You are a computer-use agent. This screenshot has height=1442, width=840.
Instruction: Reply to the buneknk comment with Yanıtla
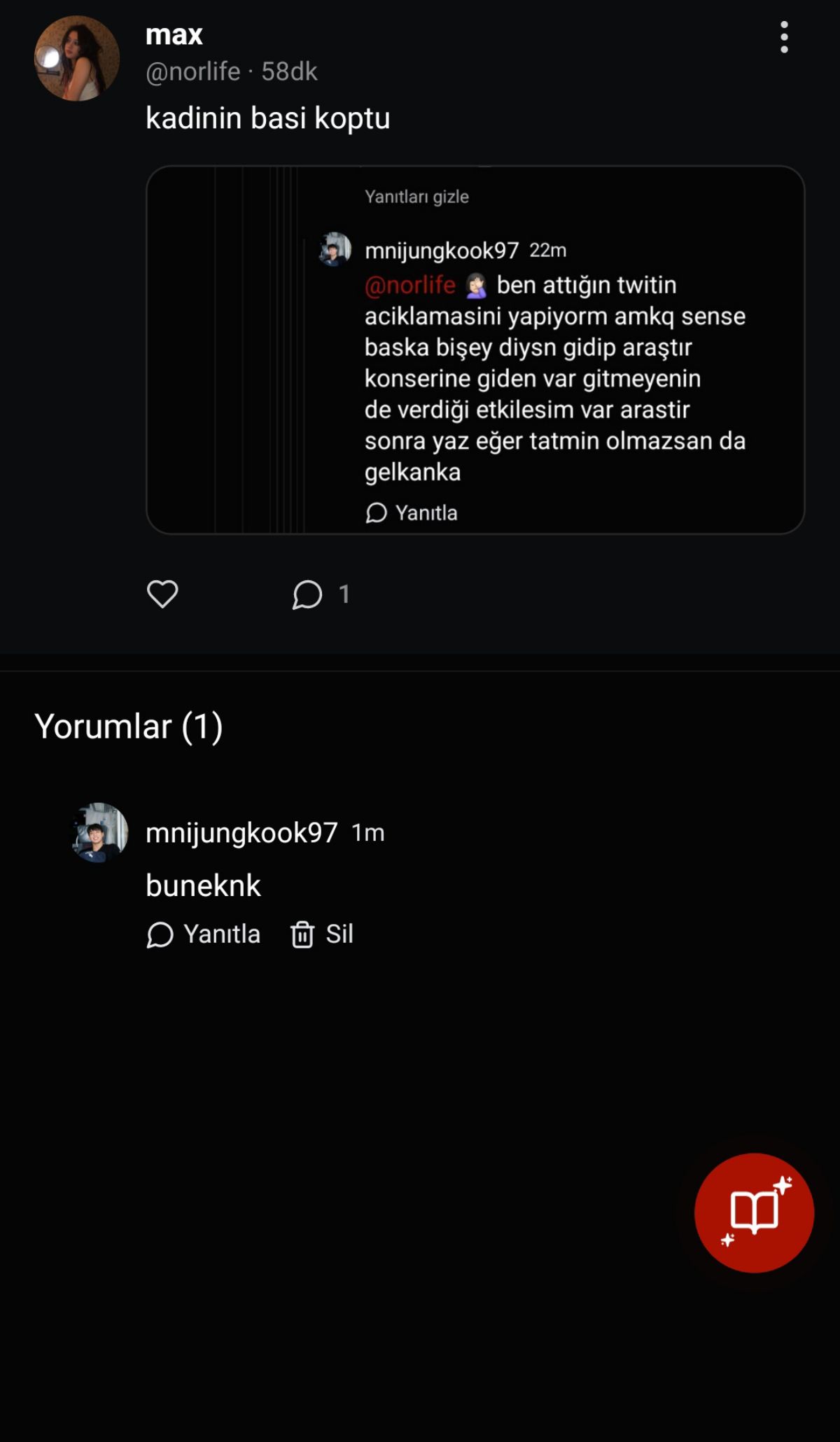[x=204, y=934]
